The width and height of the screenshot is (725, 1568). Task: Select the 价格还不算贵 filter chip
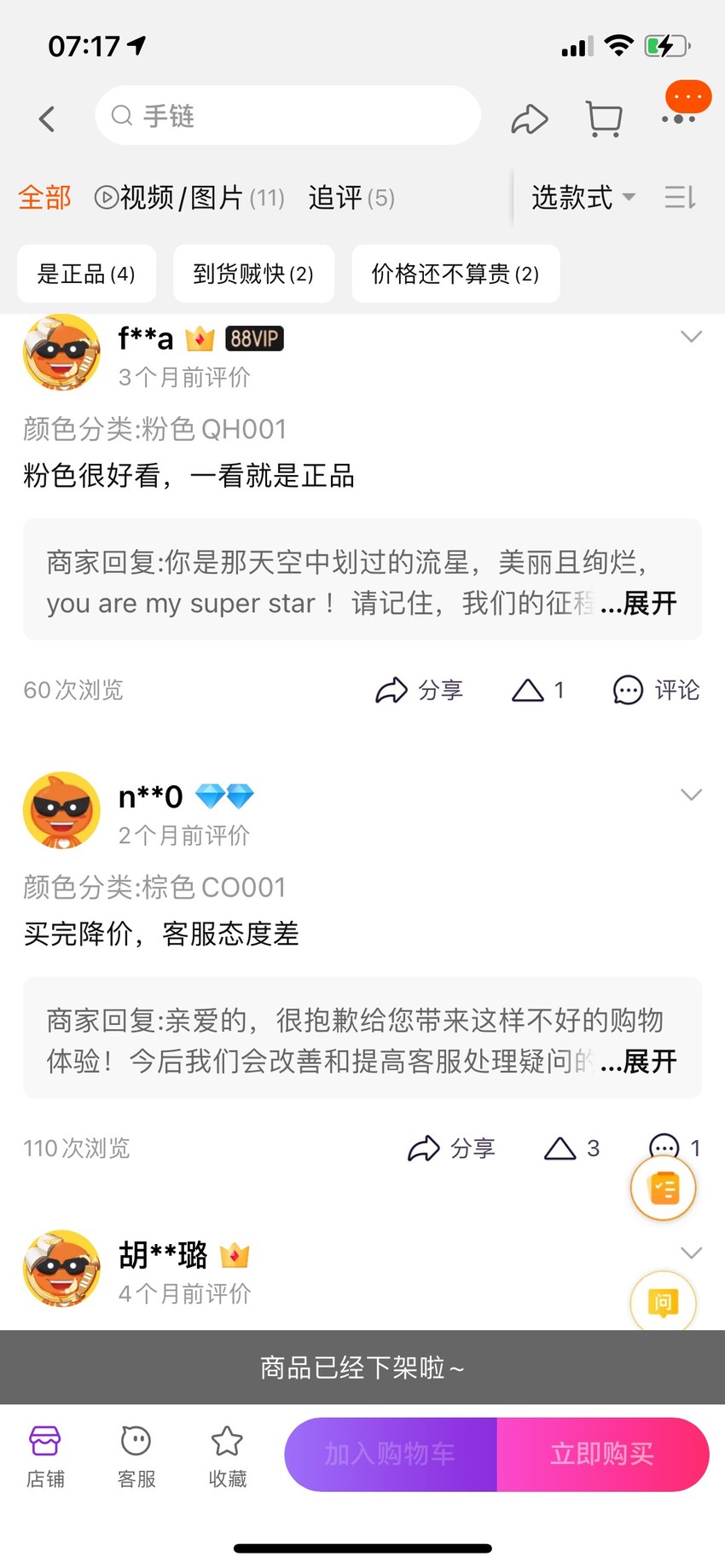pos(455,274)
